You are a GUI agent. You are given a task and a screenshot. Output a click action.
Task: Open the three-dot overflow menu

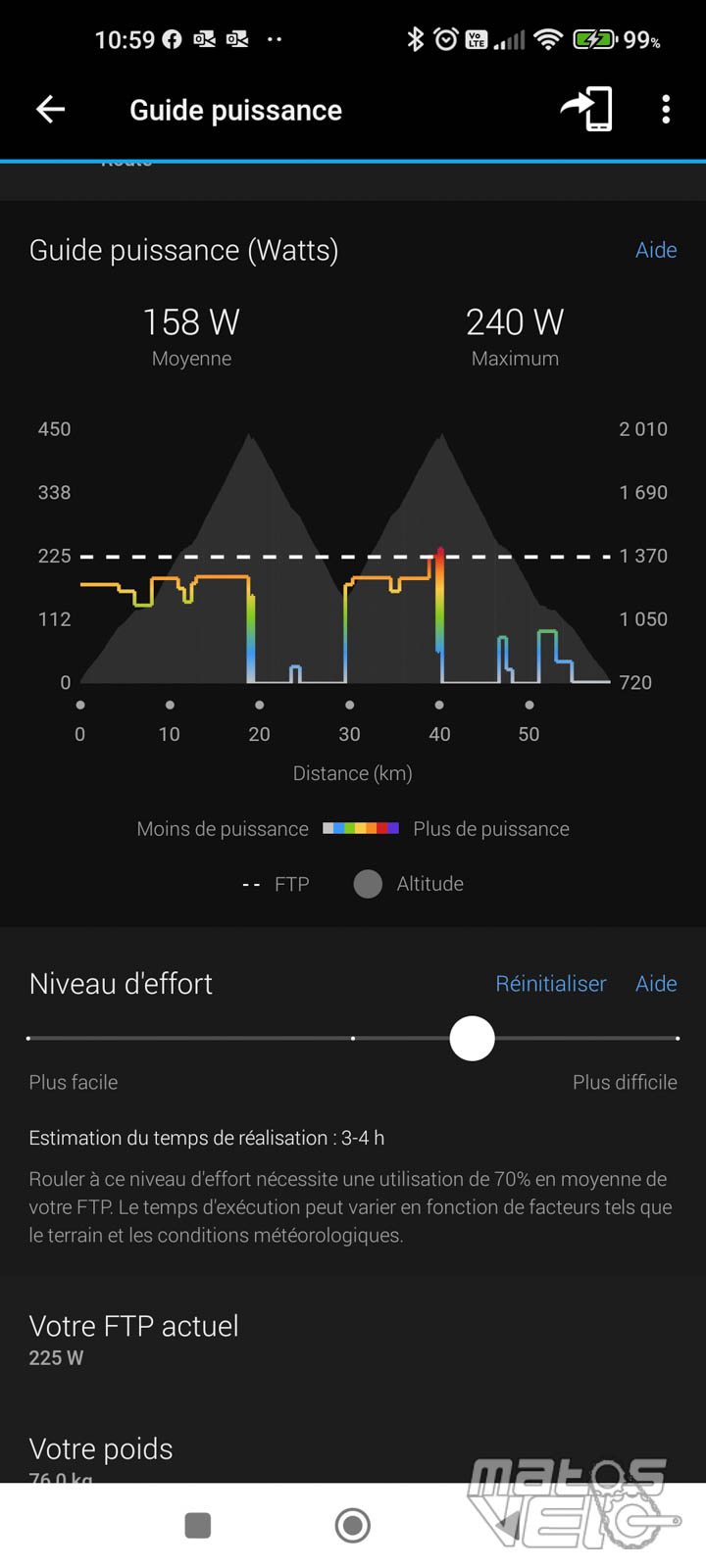coord(666,110)
